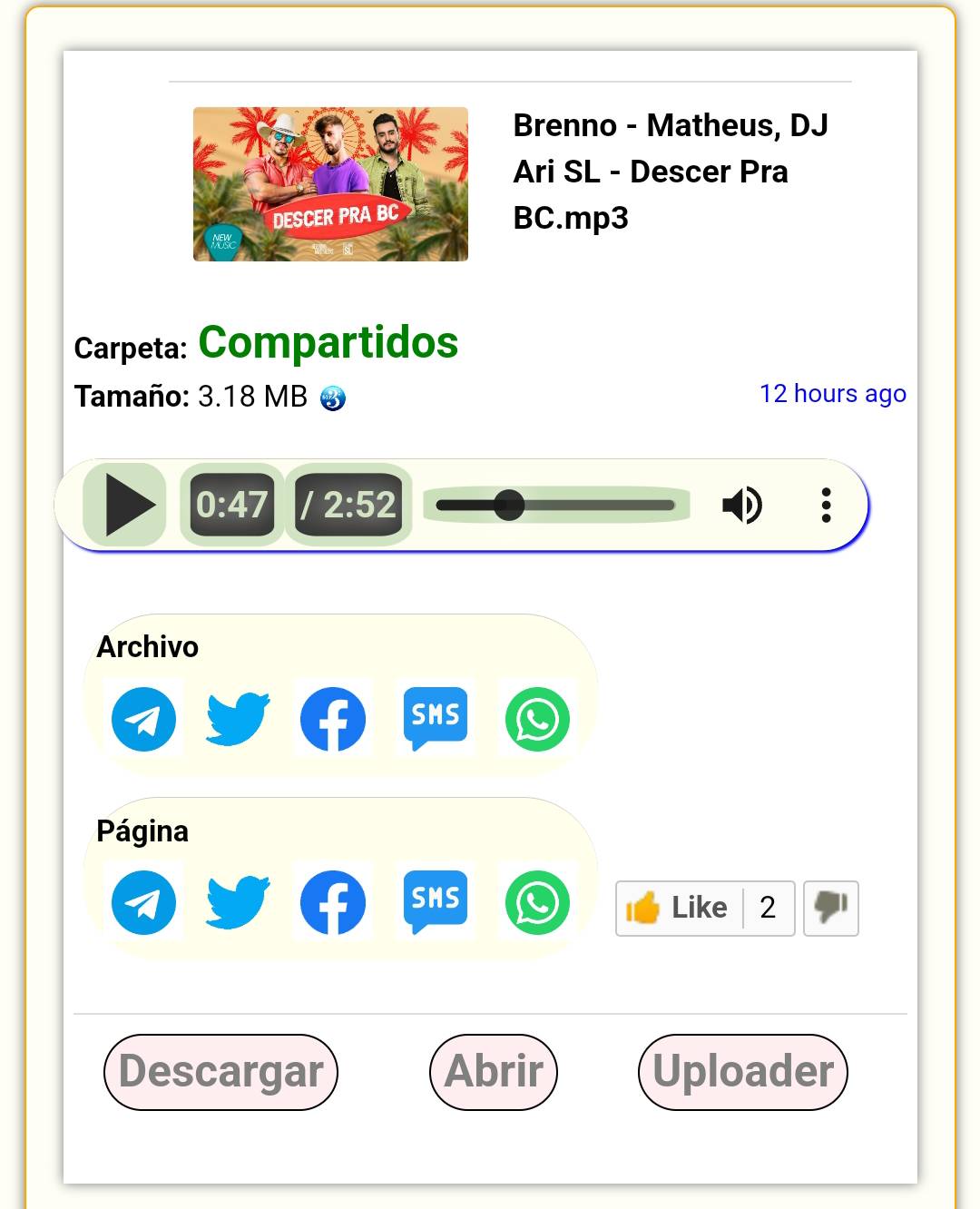This screenshot has width=980, height=1209.
Task: Share Página on Facebook
Action: (x=333, y=902)
